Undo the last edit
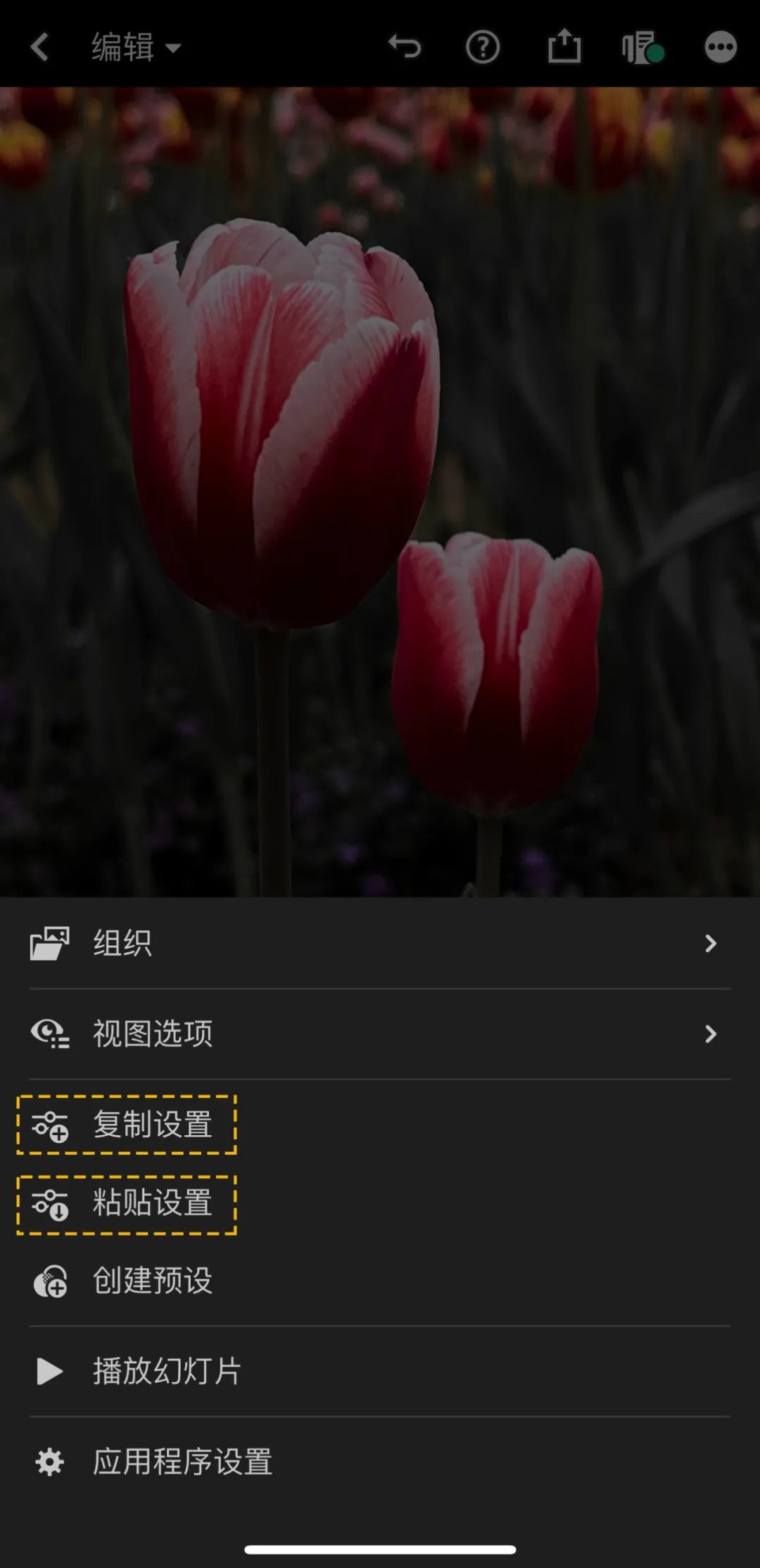The width and height of the screenshot is (760, 1568). (x=405, y=47)
